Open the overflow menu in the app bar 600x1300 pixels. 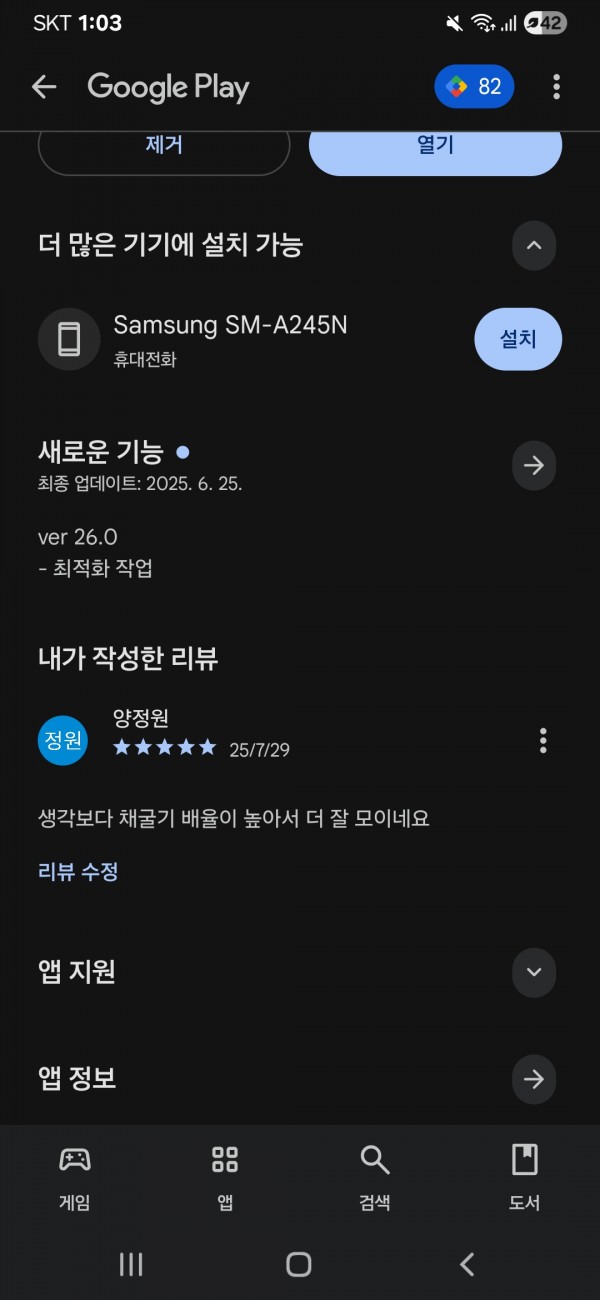(556, 87)
